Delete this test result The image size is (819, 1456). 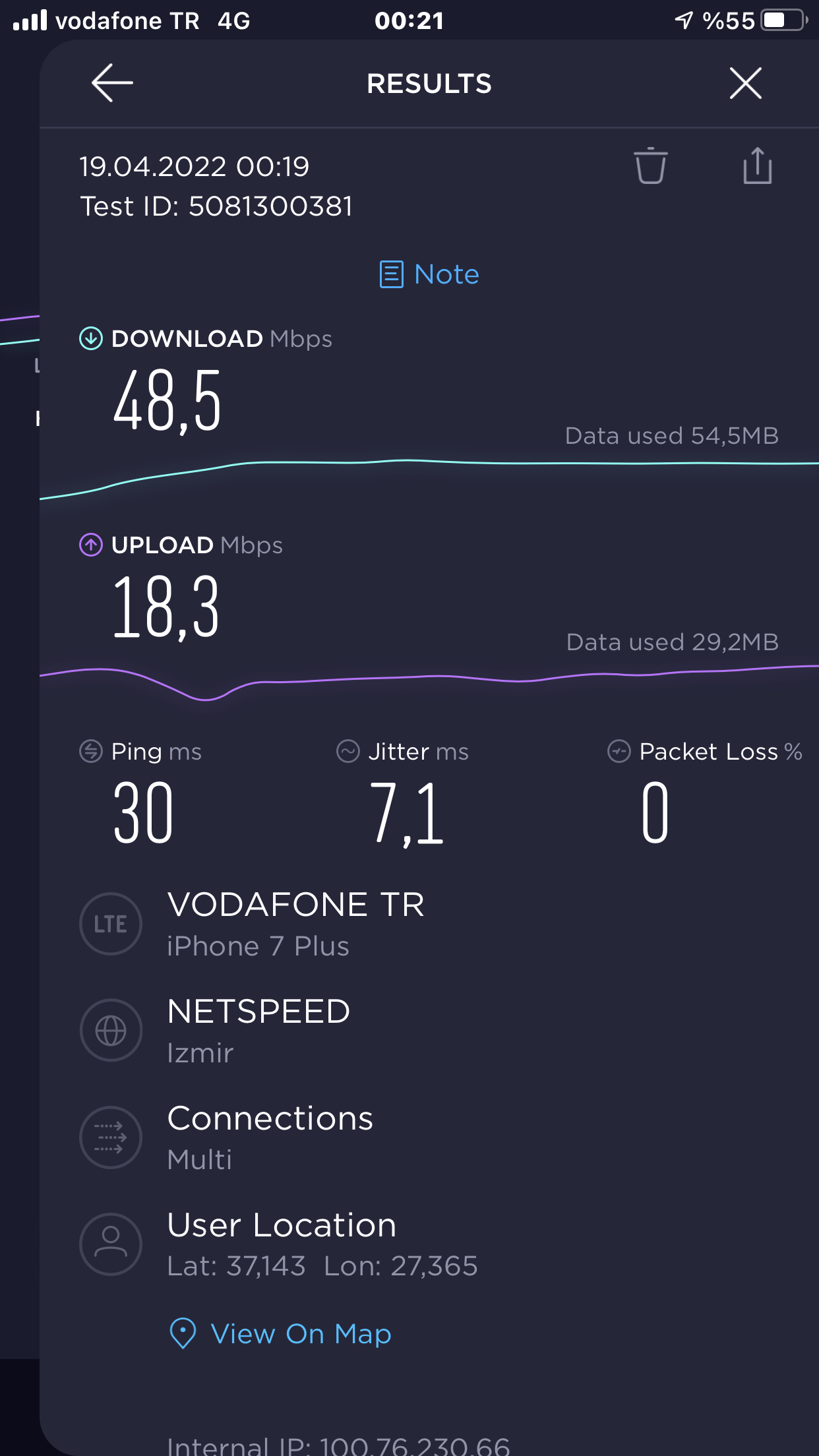pos(651,166)
